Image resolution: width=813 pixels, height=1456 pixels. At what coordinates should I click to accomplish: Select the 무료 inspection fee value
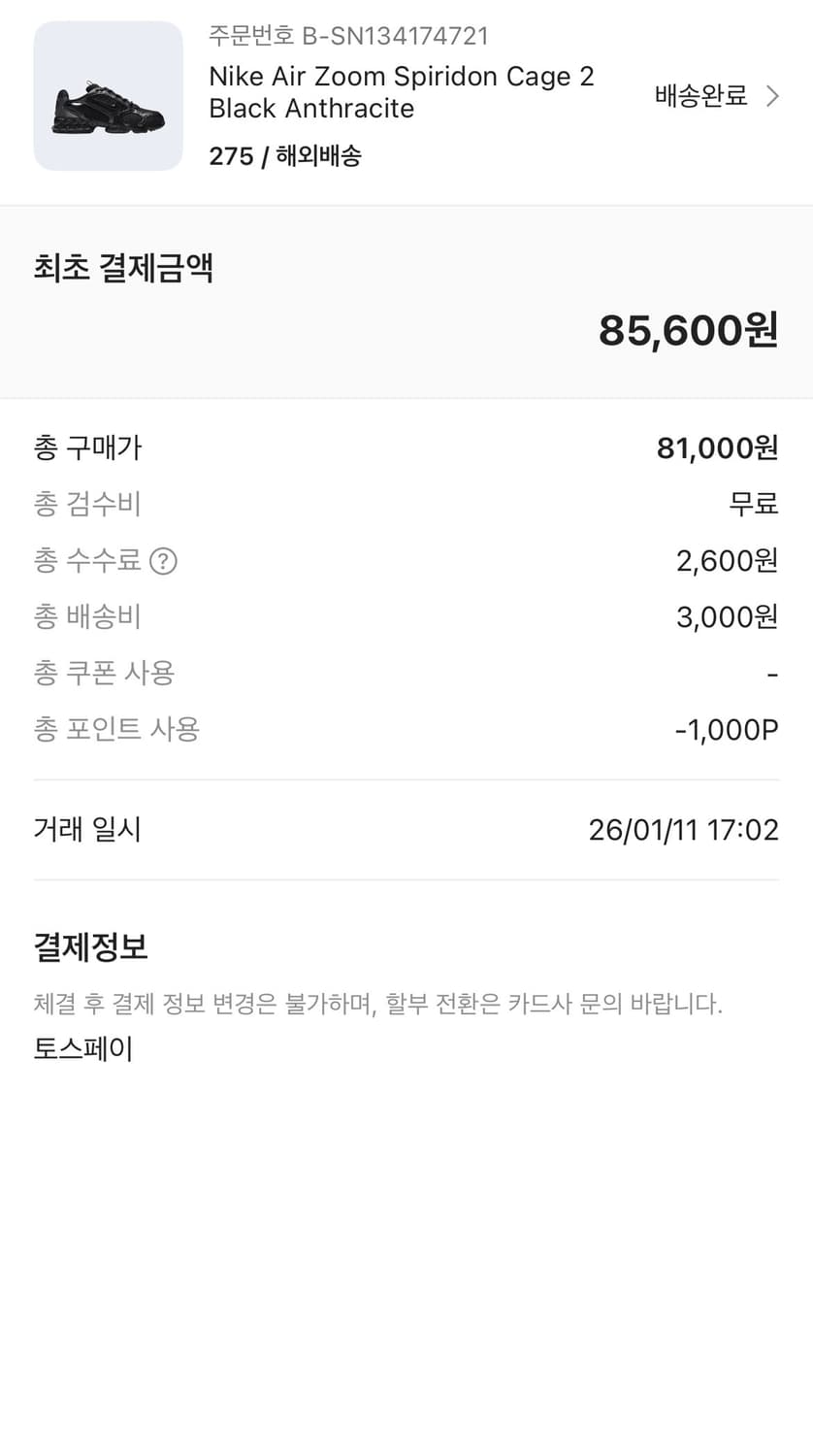(x=754, y=504)
